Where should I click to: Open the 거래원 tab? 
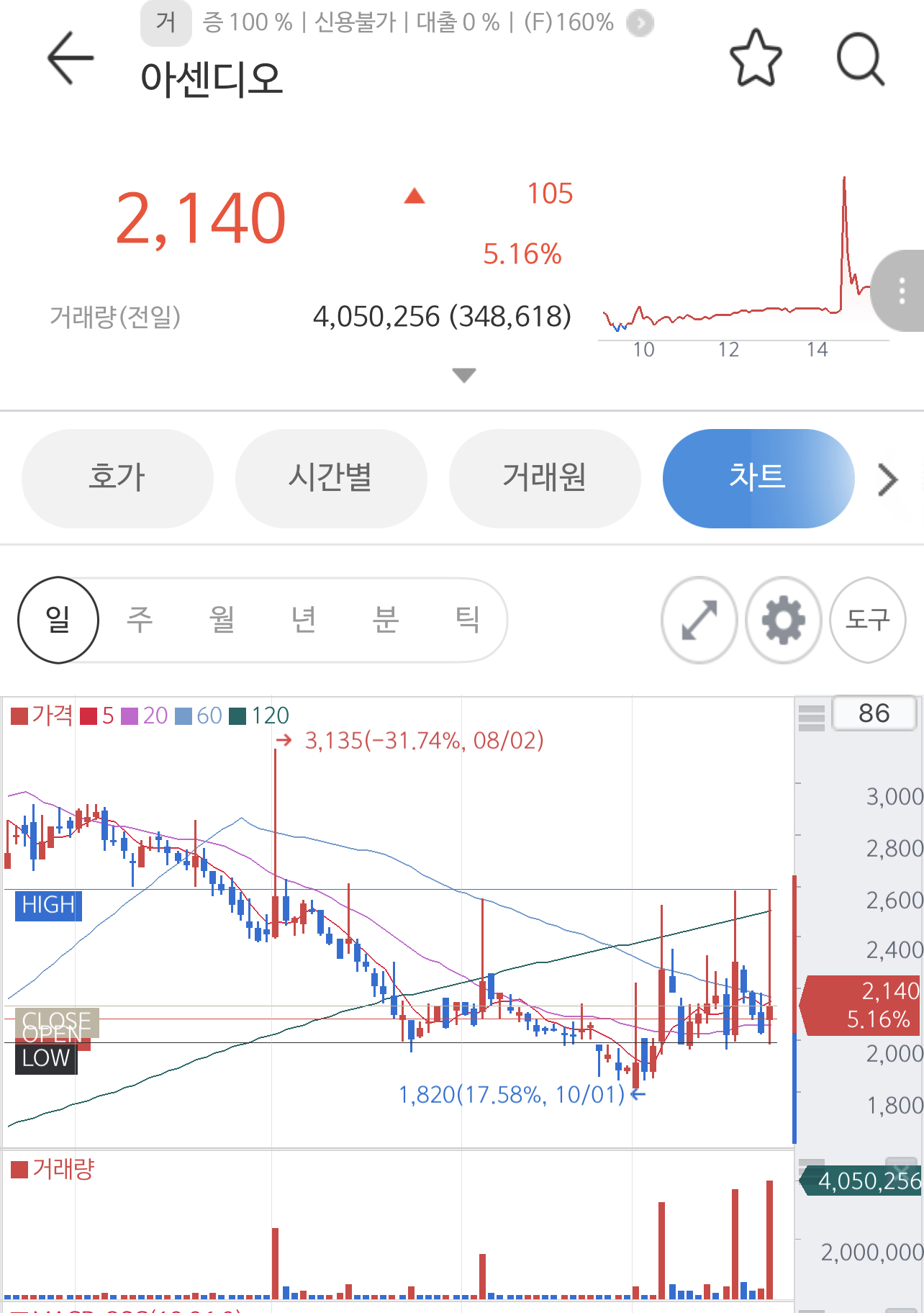click(544, 478)
